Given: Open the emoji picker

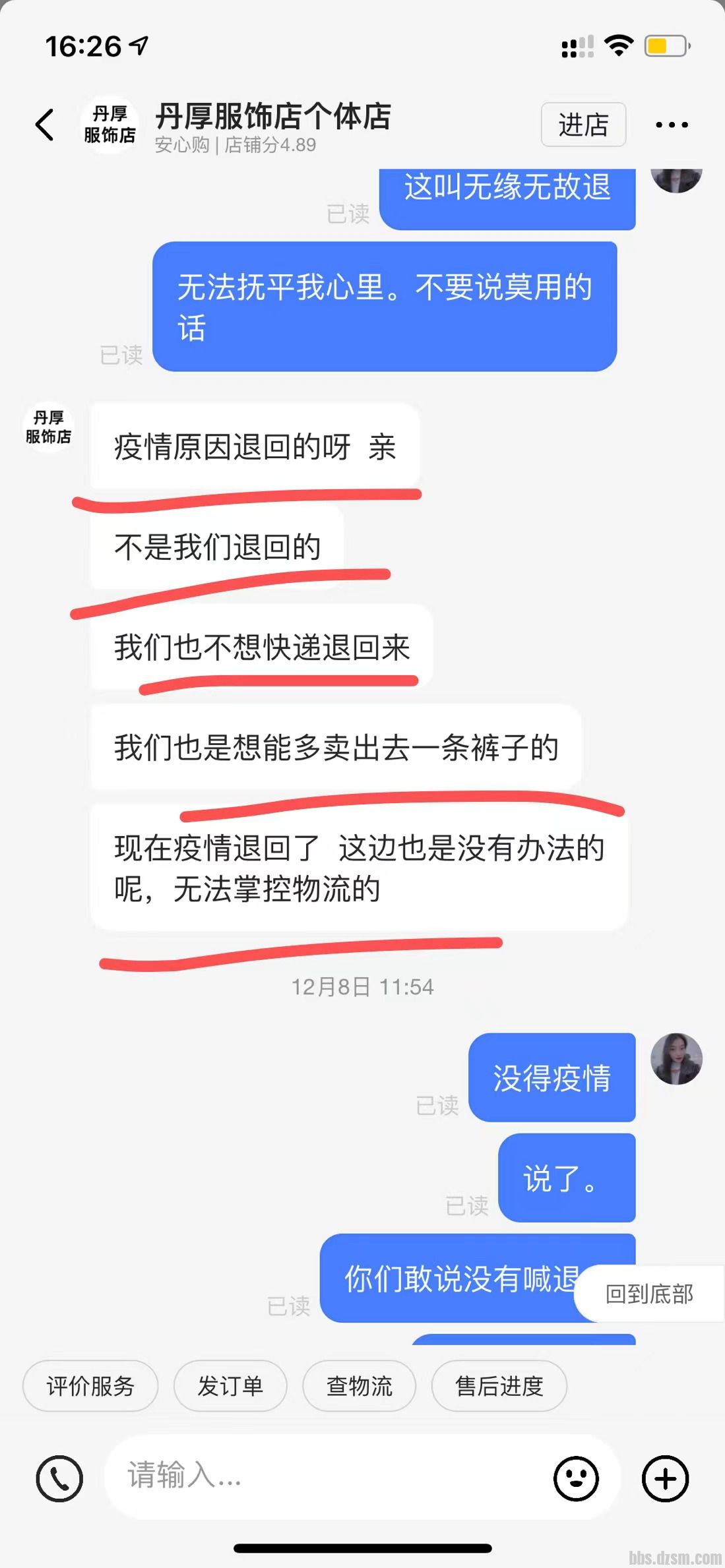Looking at the screenshot, I should tap(576, 1478).
